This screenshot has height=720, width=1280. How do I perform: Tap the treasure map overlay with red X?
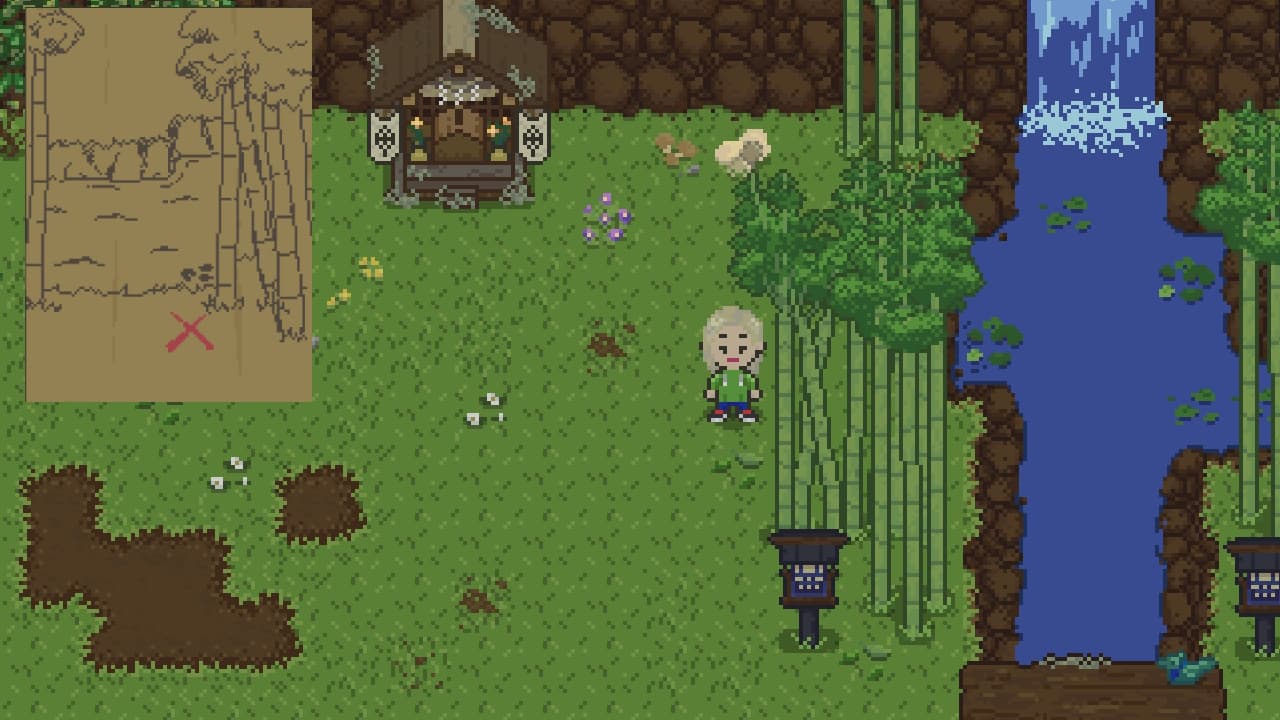(x=168, y=205)
